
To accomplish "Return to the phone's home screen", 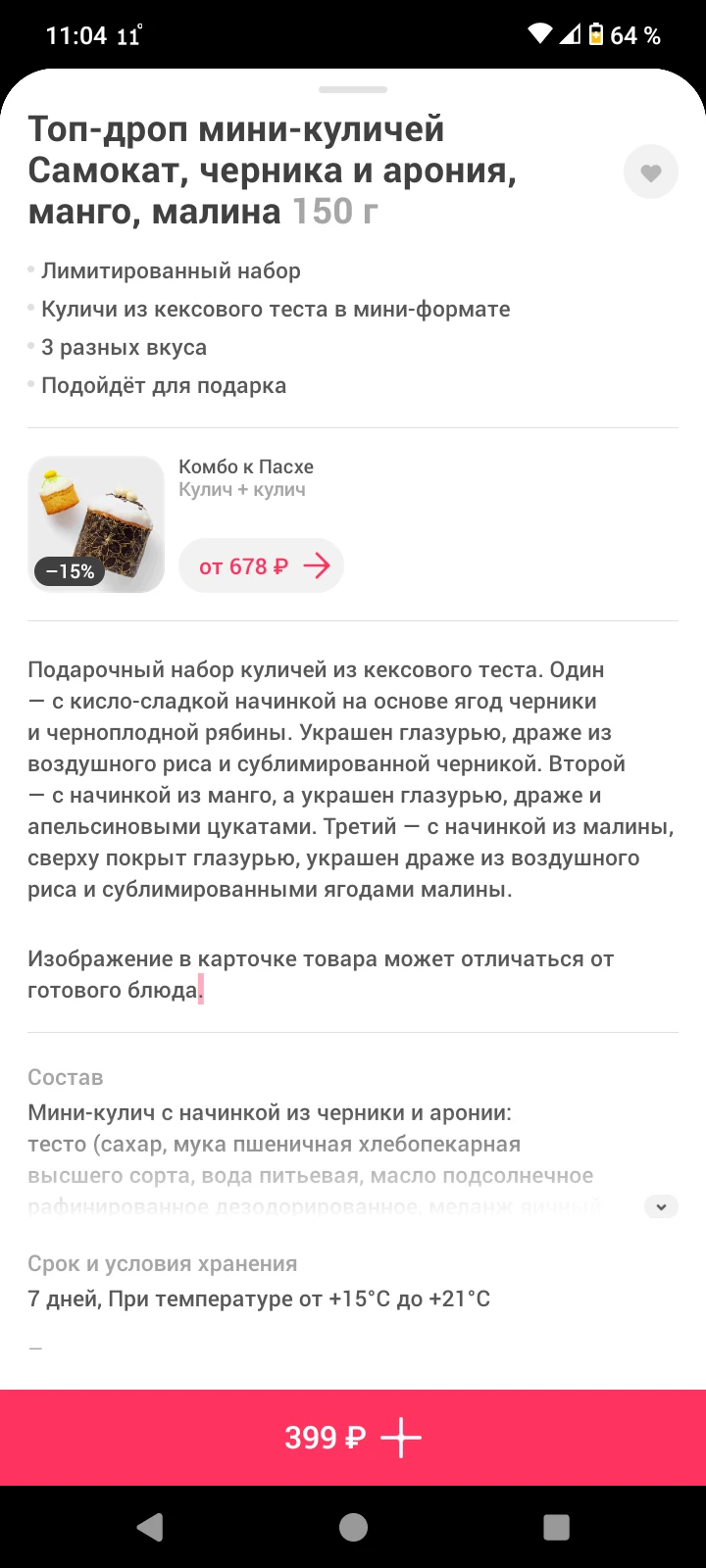I will tap(353, 1527).
